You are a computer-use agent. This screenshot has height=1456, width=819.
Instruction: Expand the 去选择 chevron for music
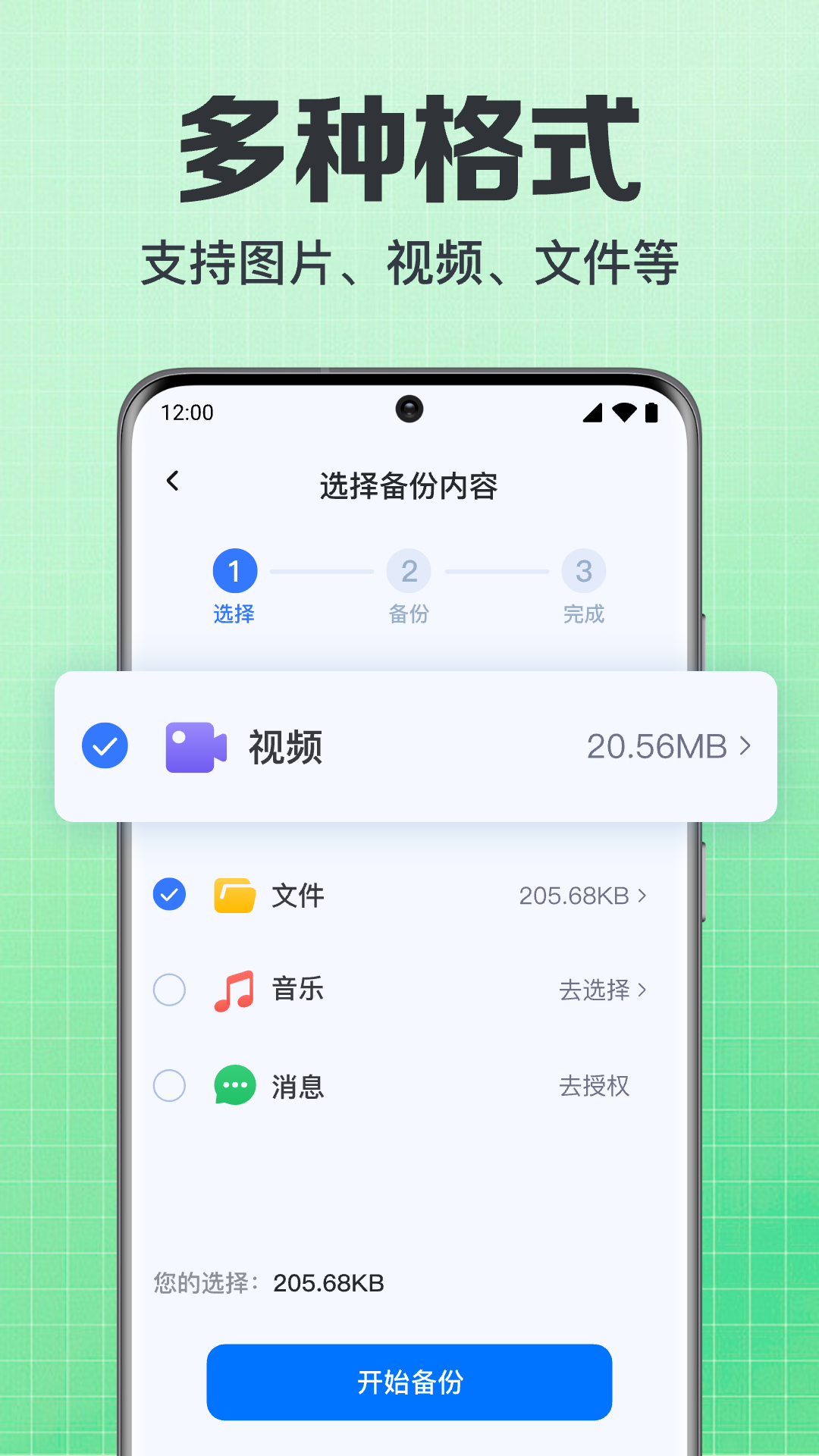pyautogui.click(x=644, y=990)
